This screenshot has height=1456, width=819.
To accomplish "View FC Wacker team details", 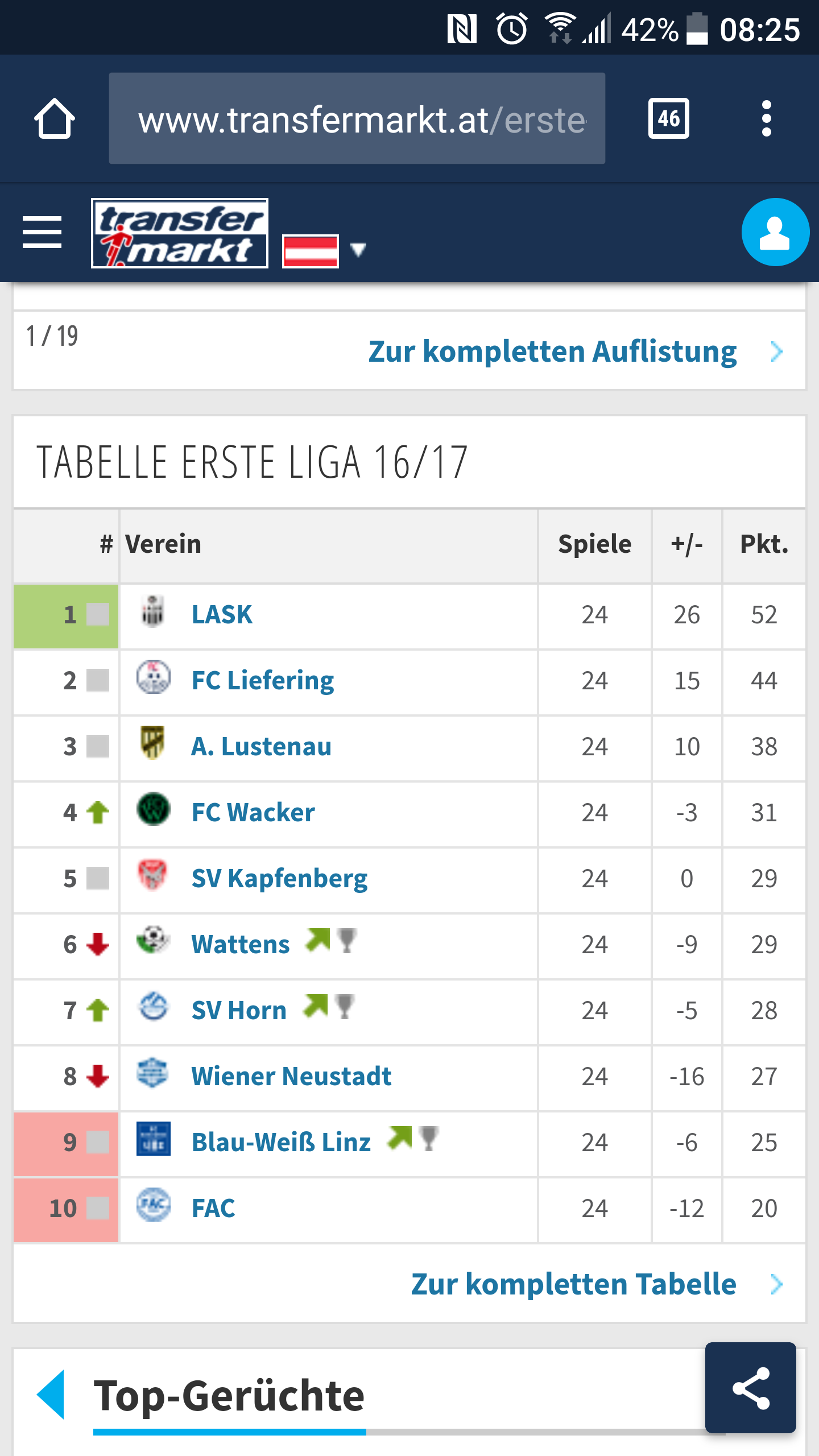I will pos(253,813).
